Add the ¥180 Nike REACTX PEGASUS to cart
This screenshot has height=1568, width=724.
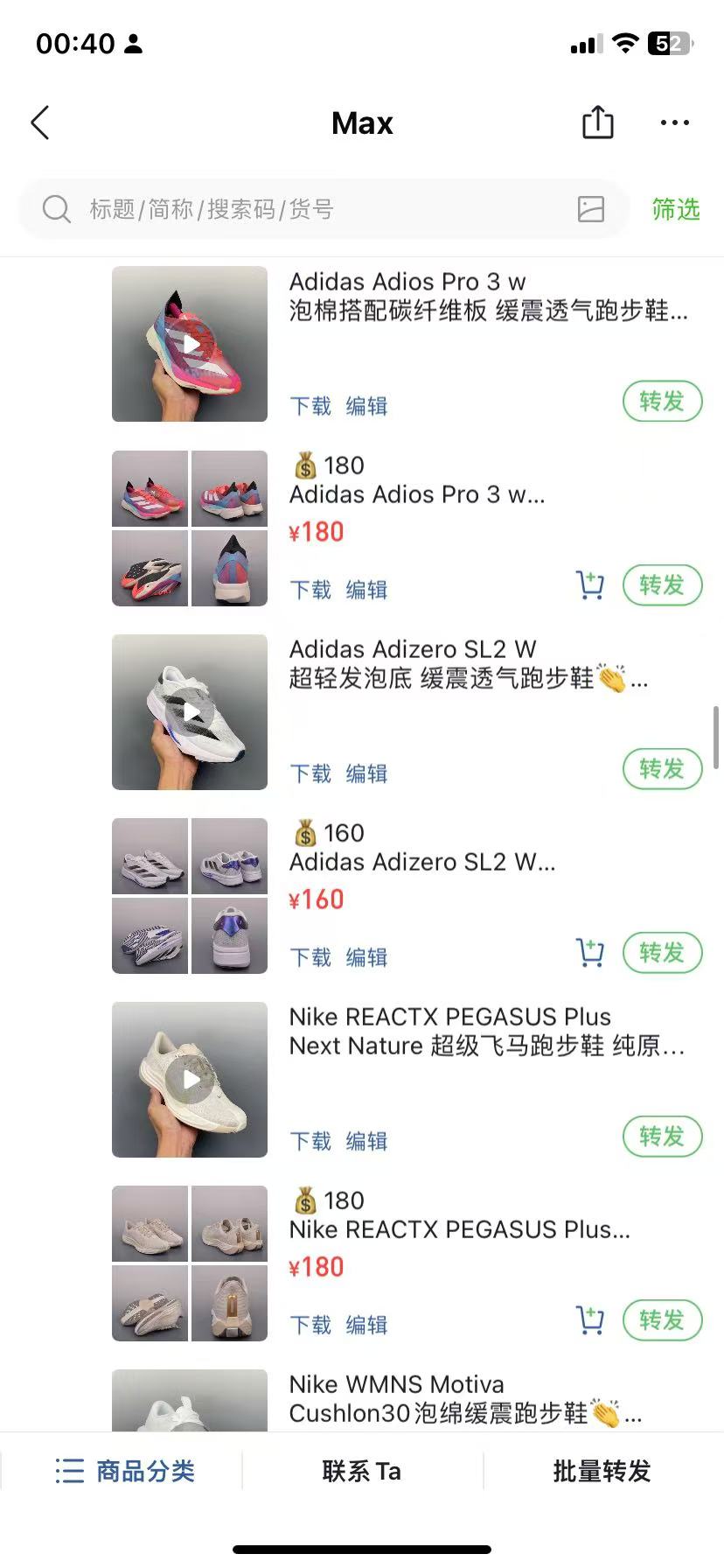tap(590, 1320)
